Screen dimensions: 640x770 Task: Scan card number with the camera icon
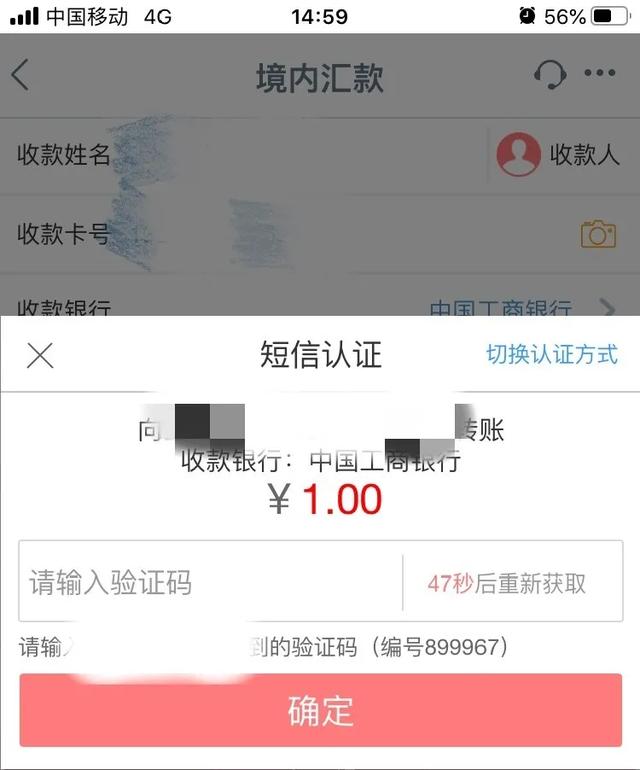pos(598,234)
